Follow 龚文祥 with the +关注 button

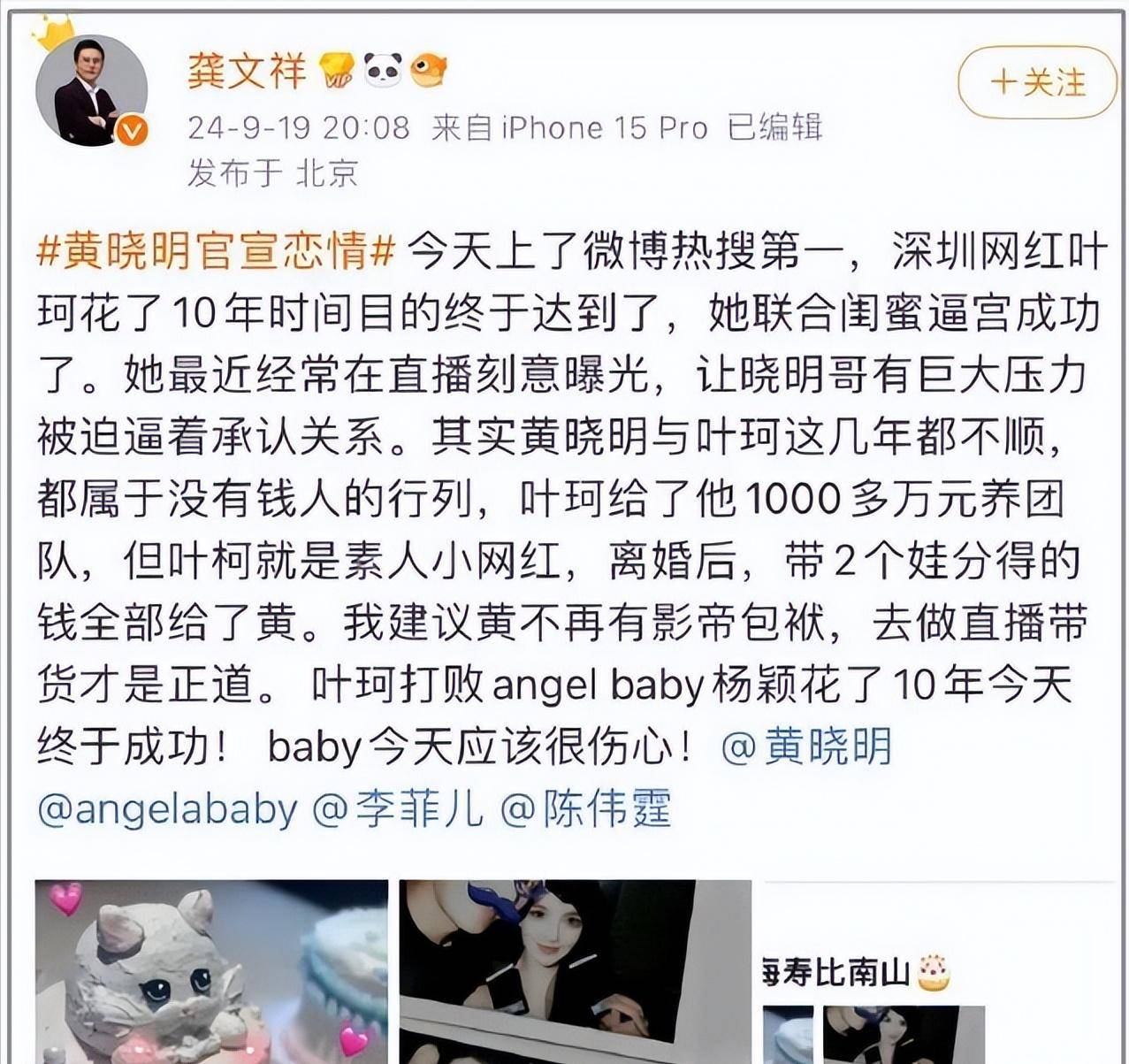(x=1036, y=83)
